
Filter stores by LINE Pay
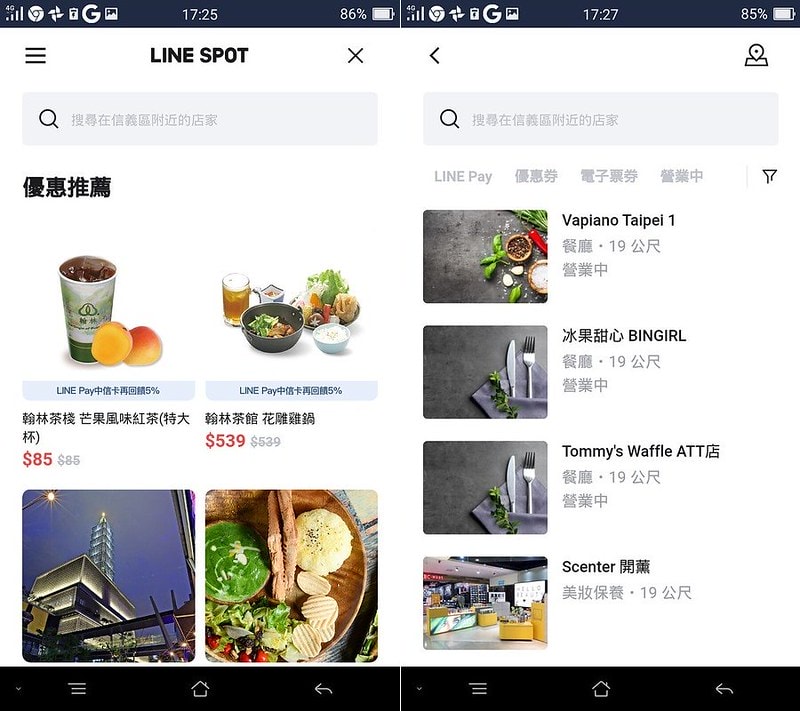tap(463, 176)
